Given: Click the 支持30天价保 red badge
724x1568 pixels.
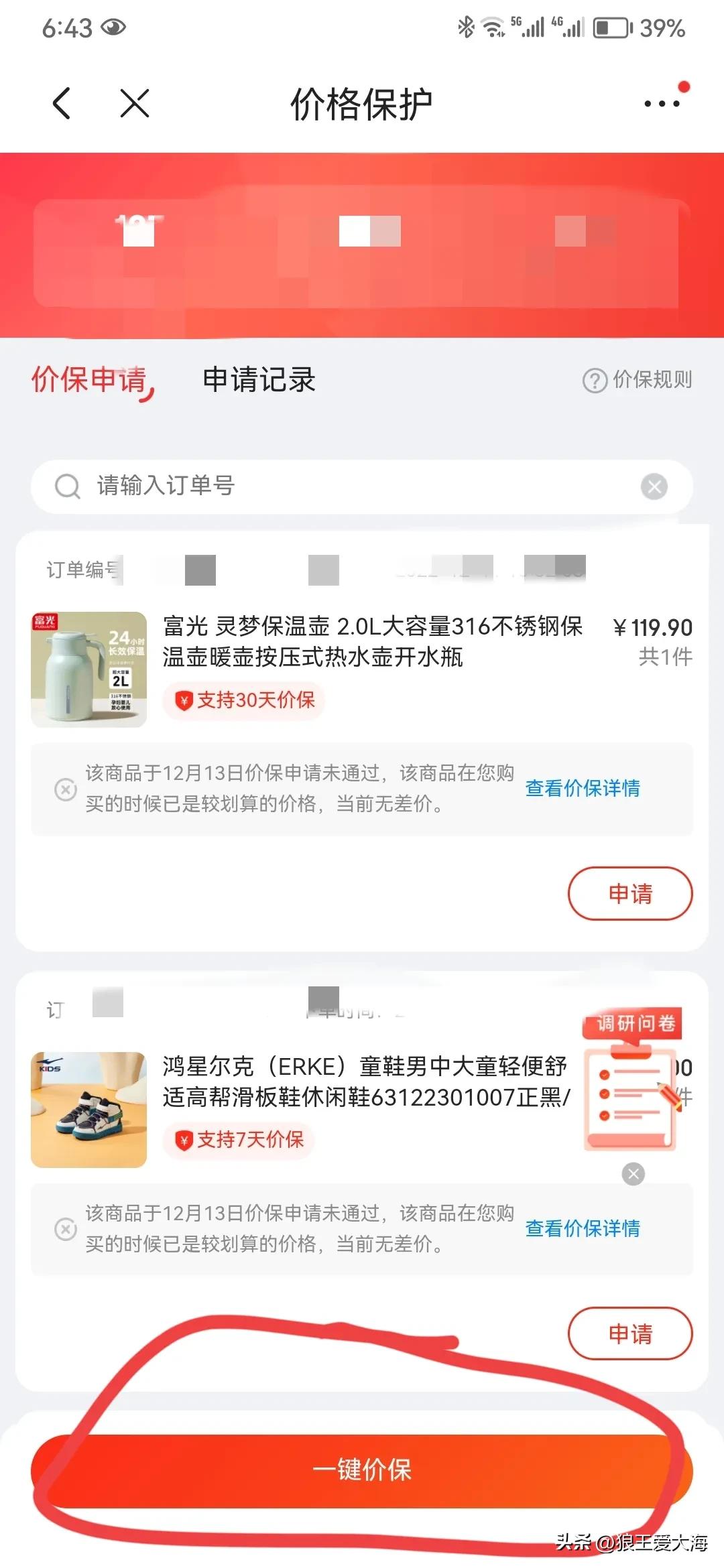Looking at the screenshot, I should pyautogui.click(x=242, y=700).
